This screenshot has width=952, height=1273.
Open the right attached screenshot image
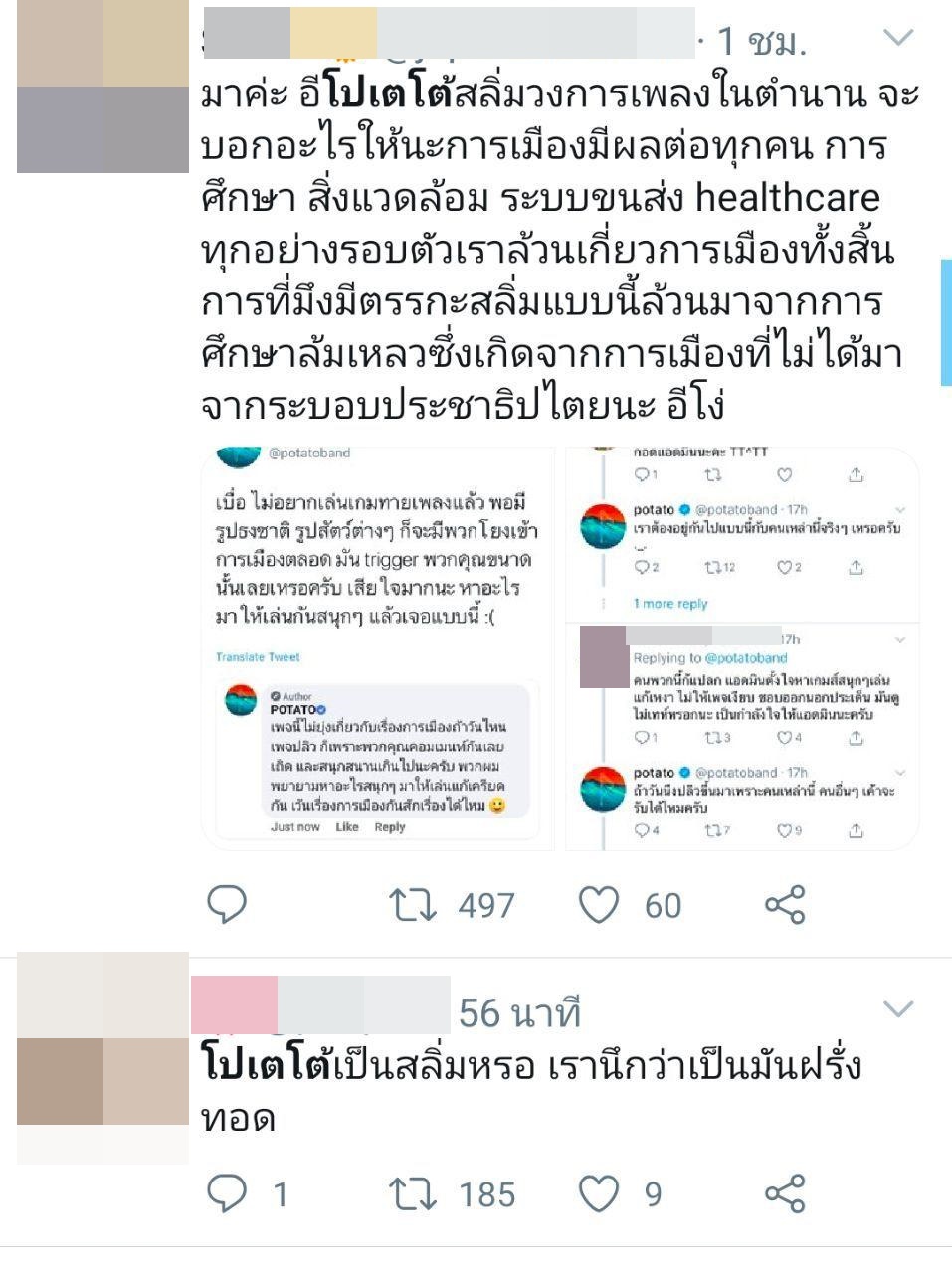tap(742, 648)
